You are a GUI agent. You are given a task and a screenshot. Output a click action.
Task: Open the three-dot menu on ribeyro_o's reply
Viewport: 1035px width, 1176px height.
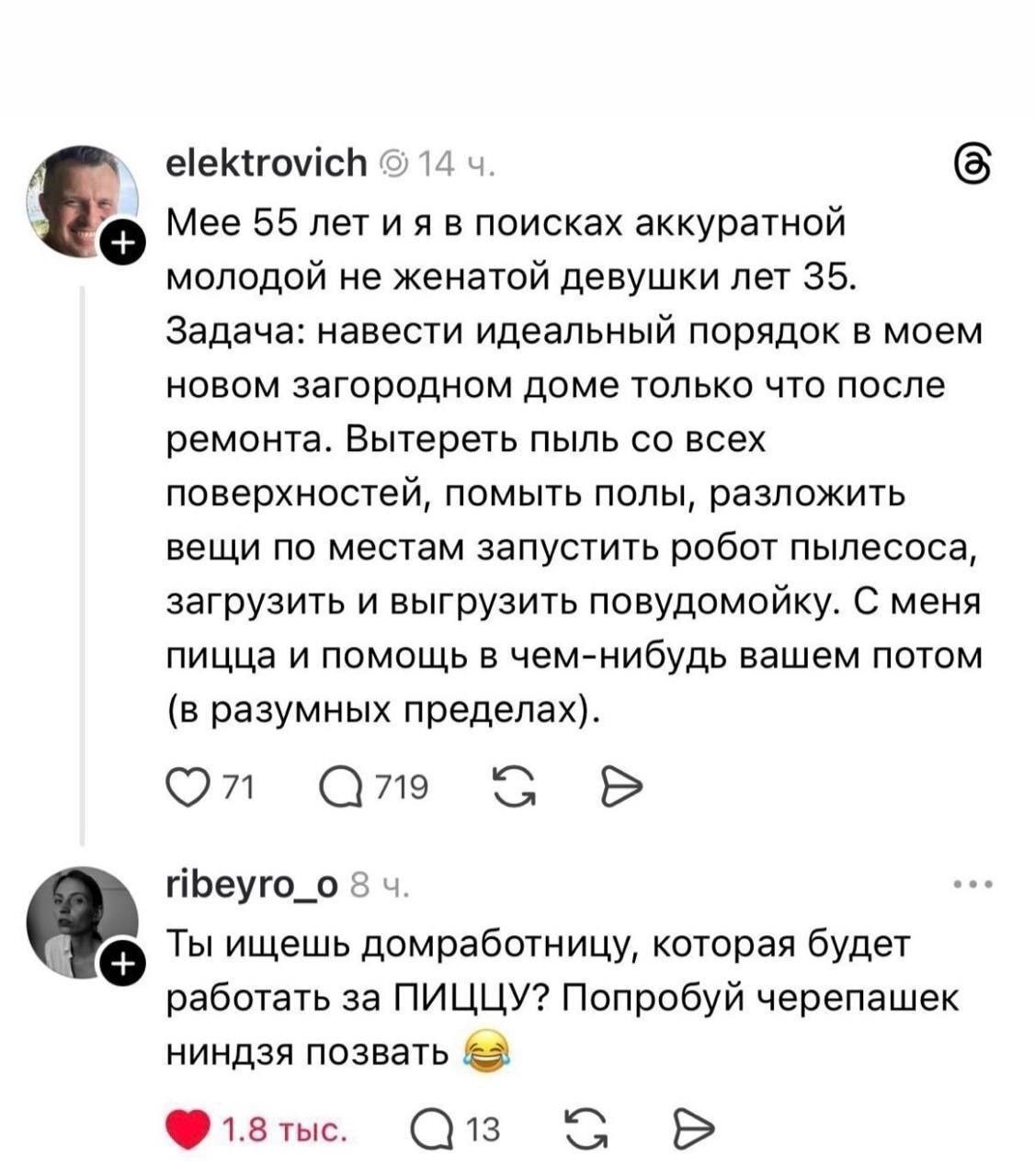pyautogui.click(x=973, y=887)
